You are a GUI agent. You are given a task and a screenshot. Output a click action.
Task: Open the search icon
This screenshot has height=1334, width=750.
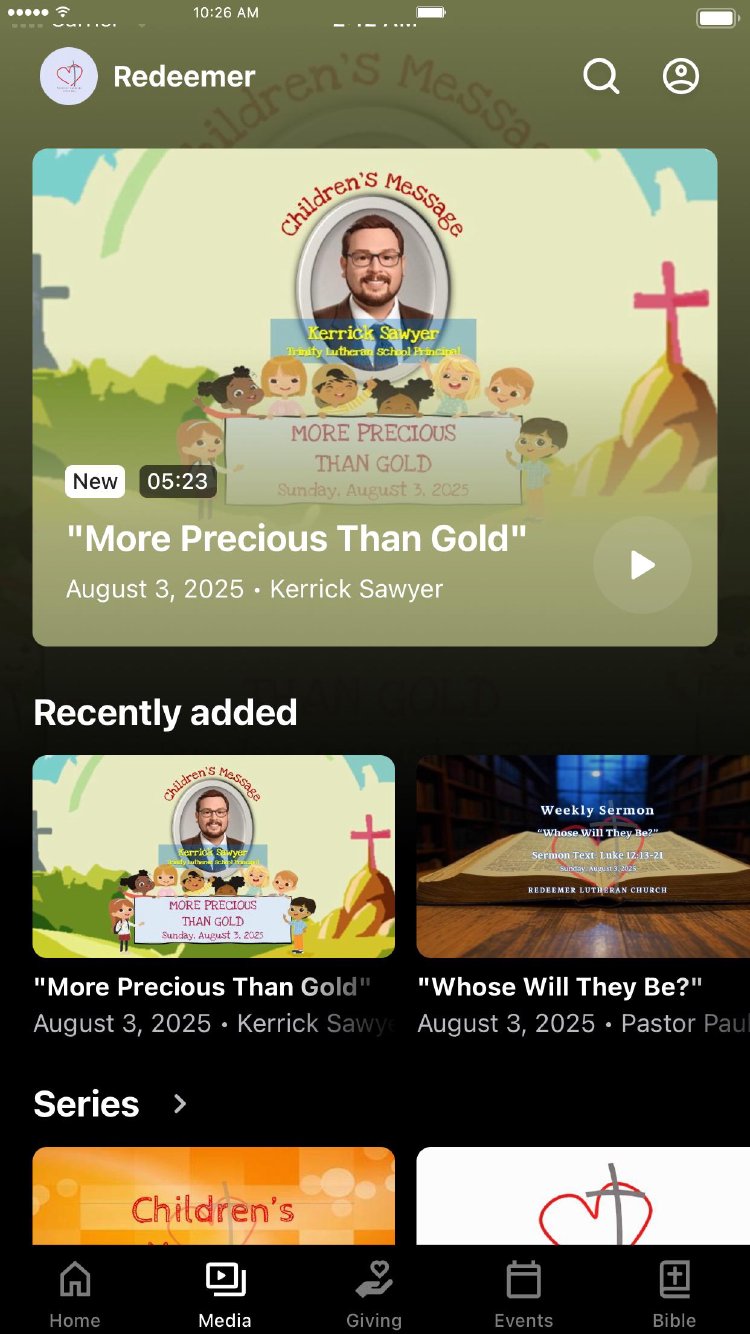tap(601, 76)
